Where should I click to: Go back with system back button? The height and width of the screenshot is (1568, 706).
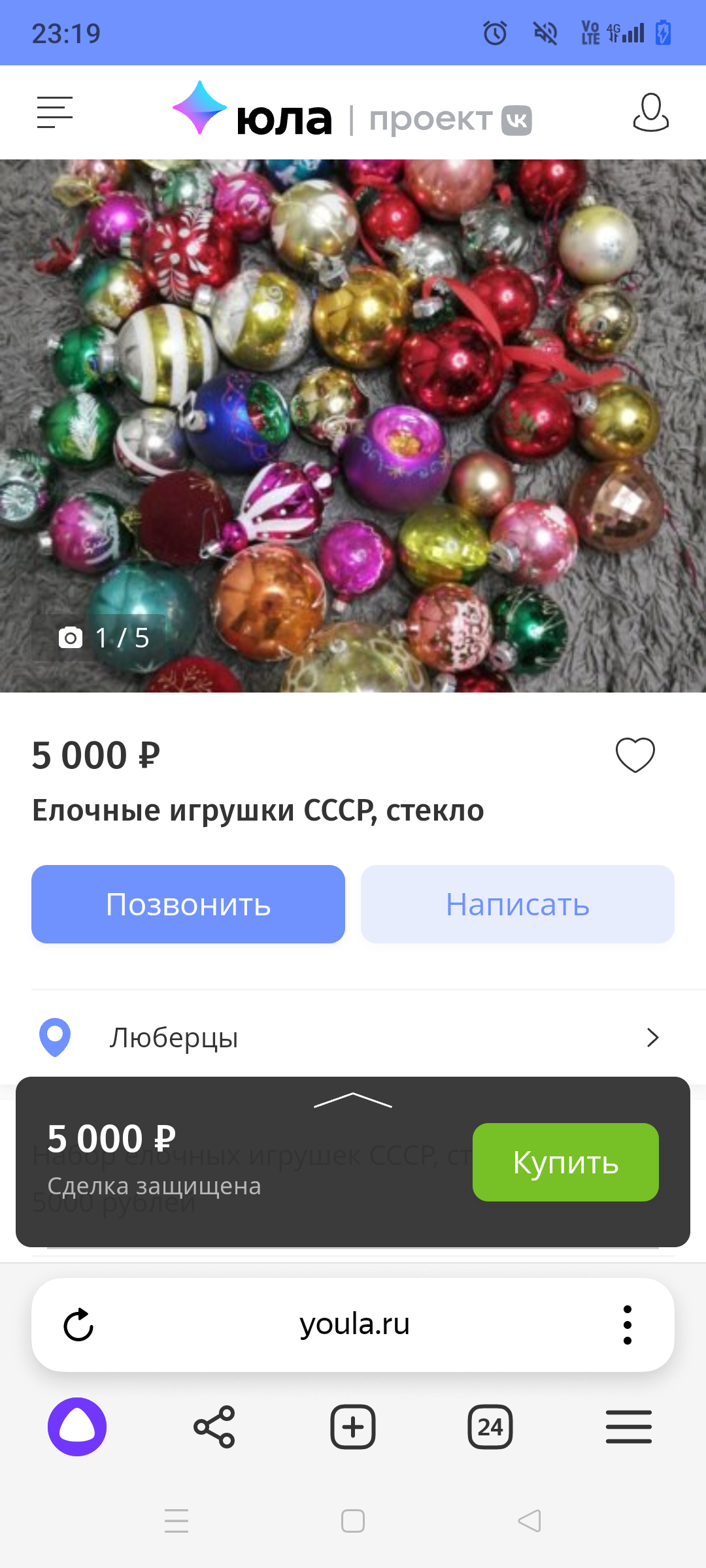tap(529, 1521)
